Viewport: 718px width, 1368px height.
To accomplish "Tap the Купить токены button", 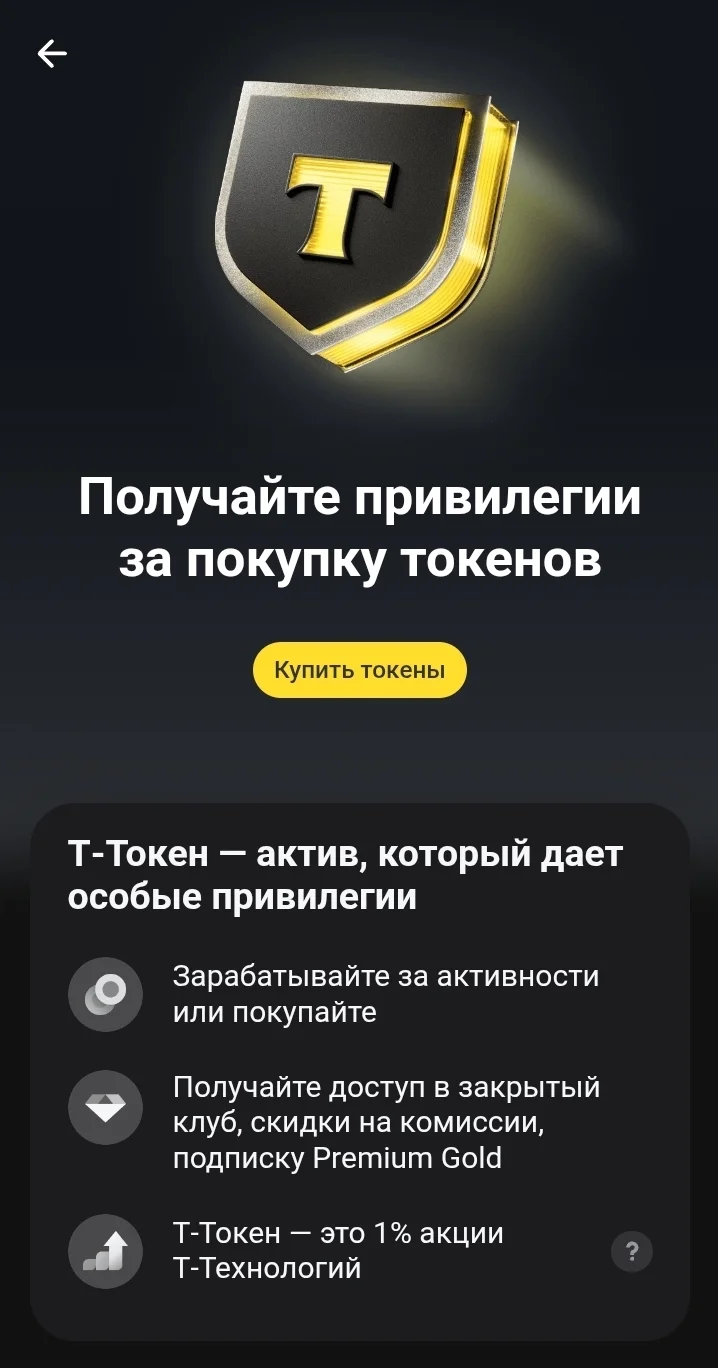I will [360, 670].
